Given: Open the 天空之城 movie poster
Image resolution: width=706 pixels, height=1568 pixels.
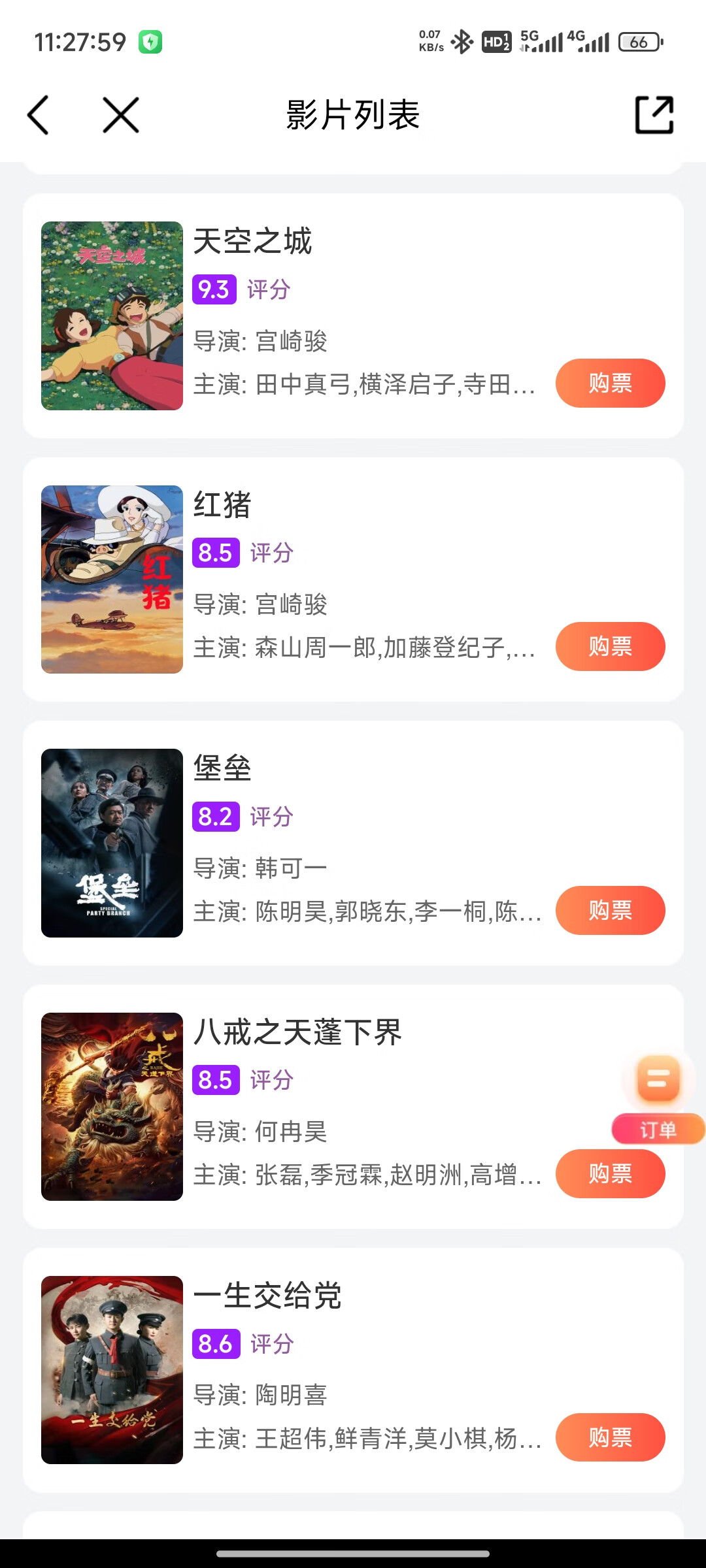Looking at the screenshot, I should (x=112, y=316).
